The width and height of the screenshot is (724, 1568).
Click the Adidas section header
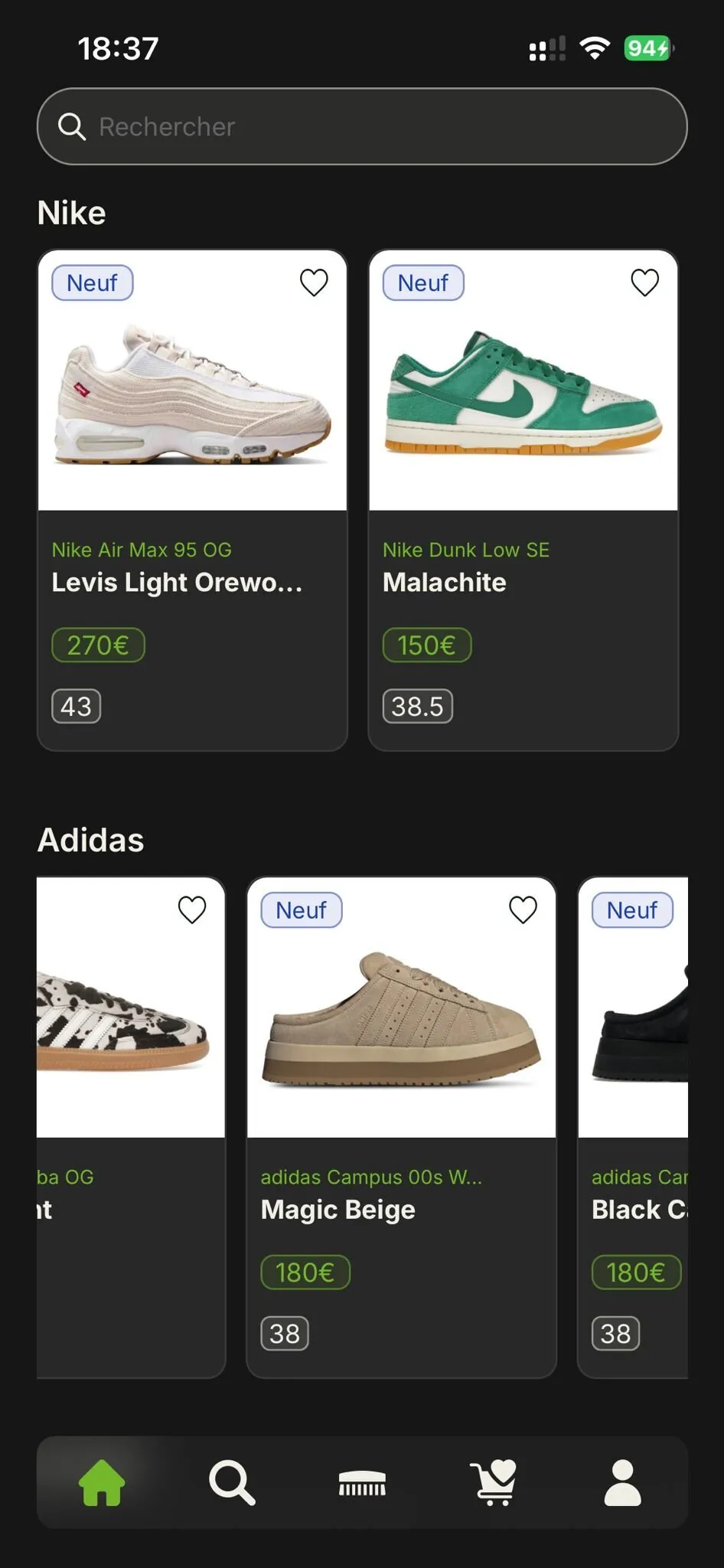pos(90,839)
